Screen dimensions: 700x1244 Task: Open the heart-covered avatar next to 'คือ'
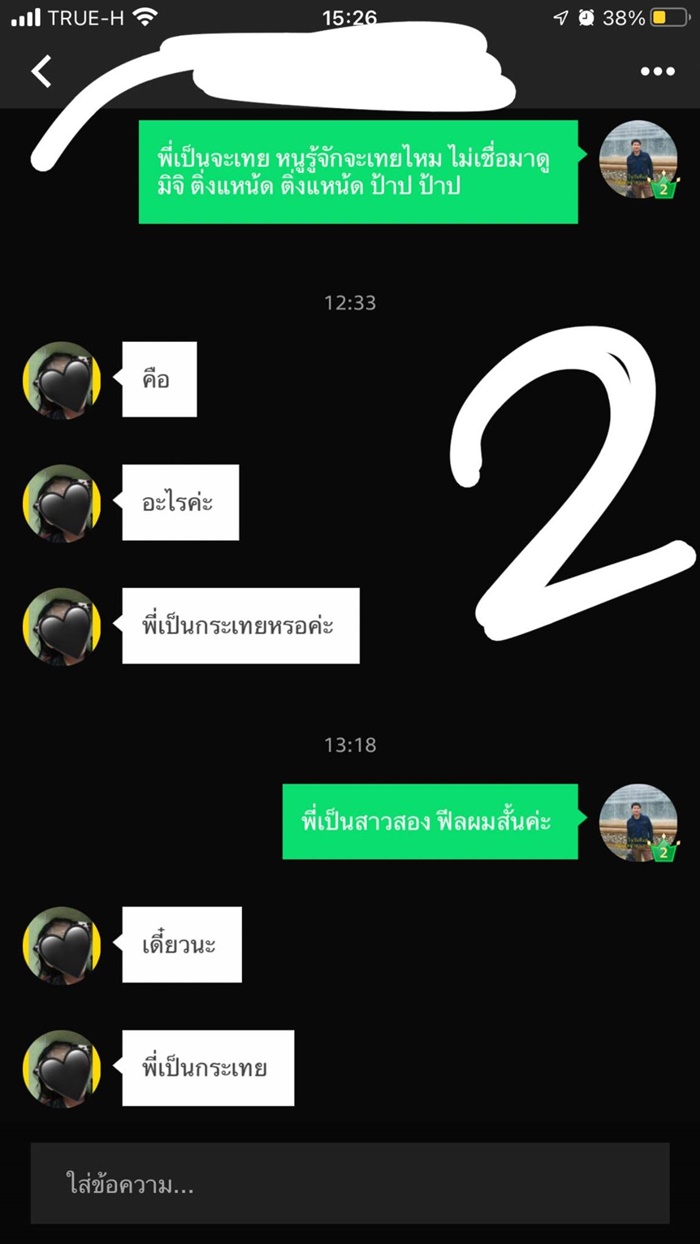point(62,380)
